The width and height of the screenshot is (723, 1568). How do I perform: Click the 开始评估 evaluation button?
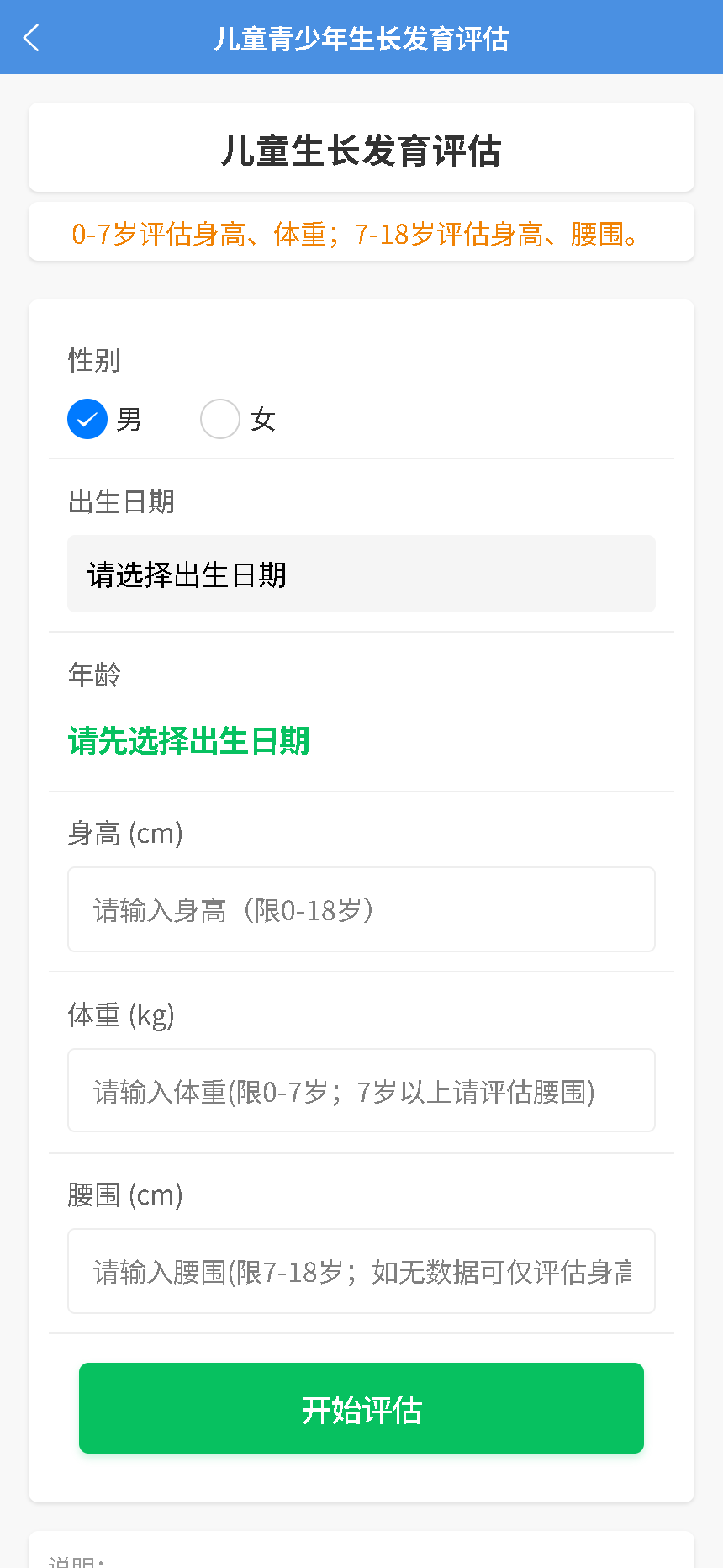pos(361,1408)
